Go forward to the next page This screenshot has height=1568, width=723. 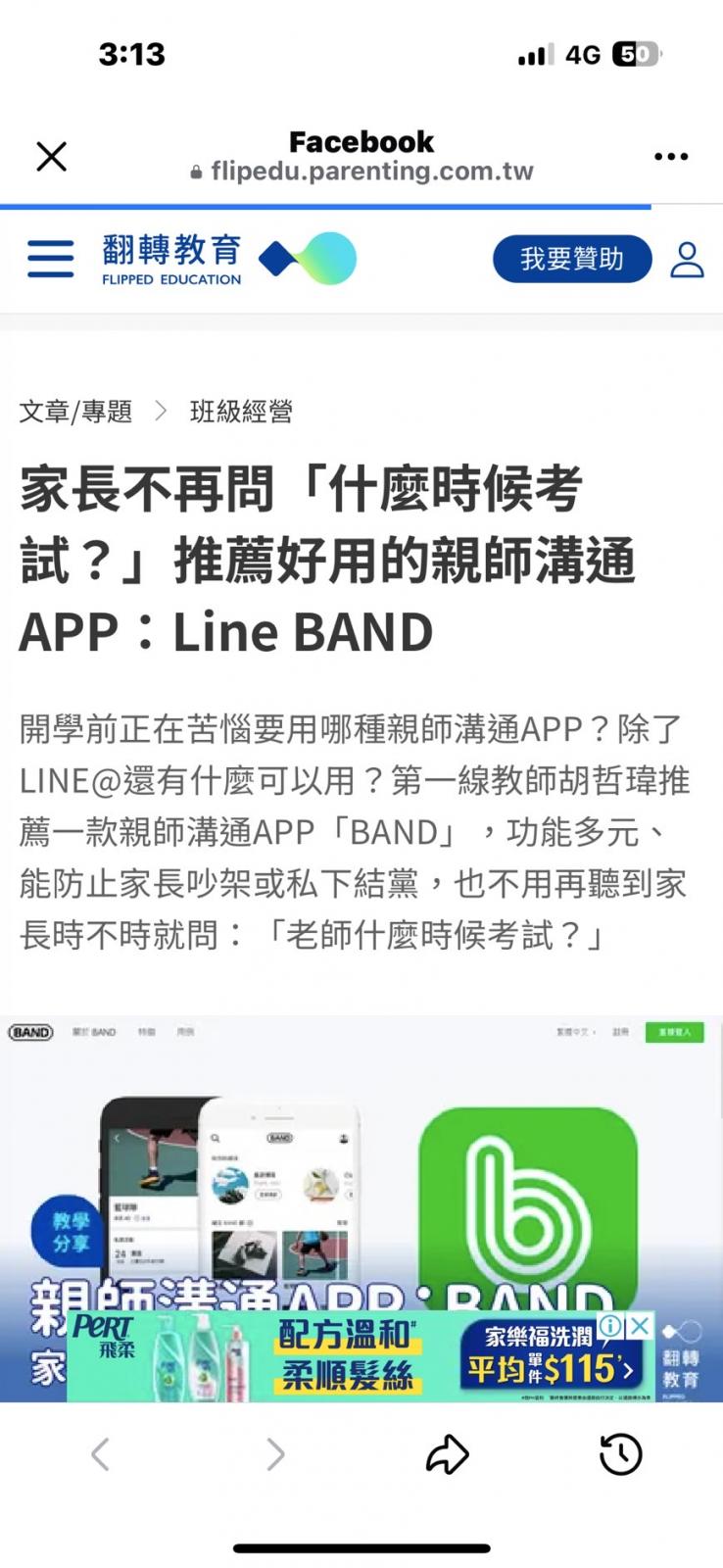[275, 1454]
